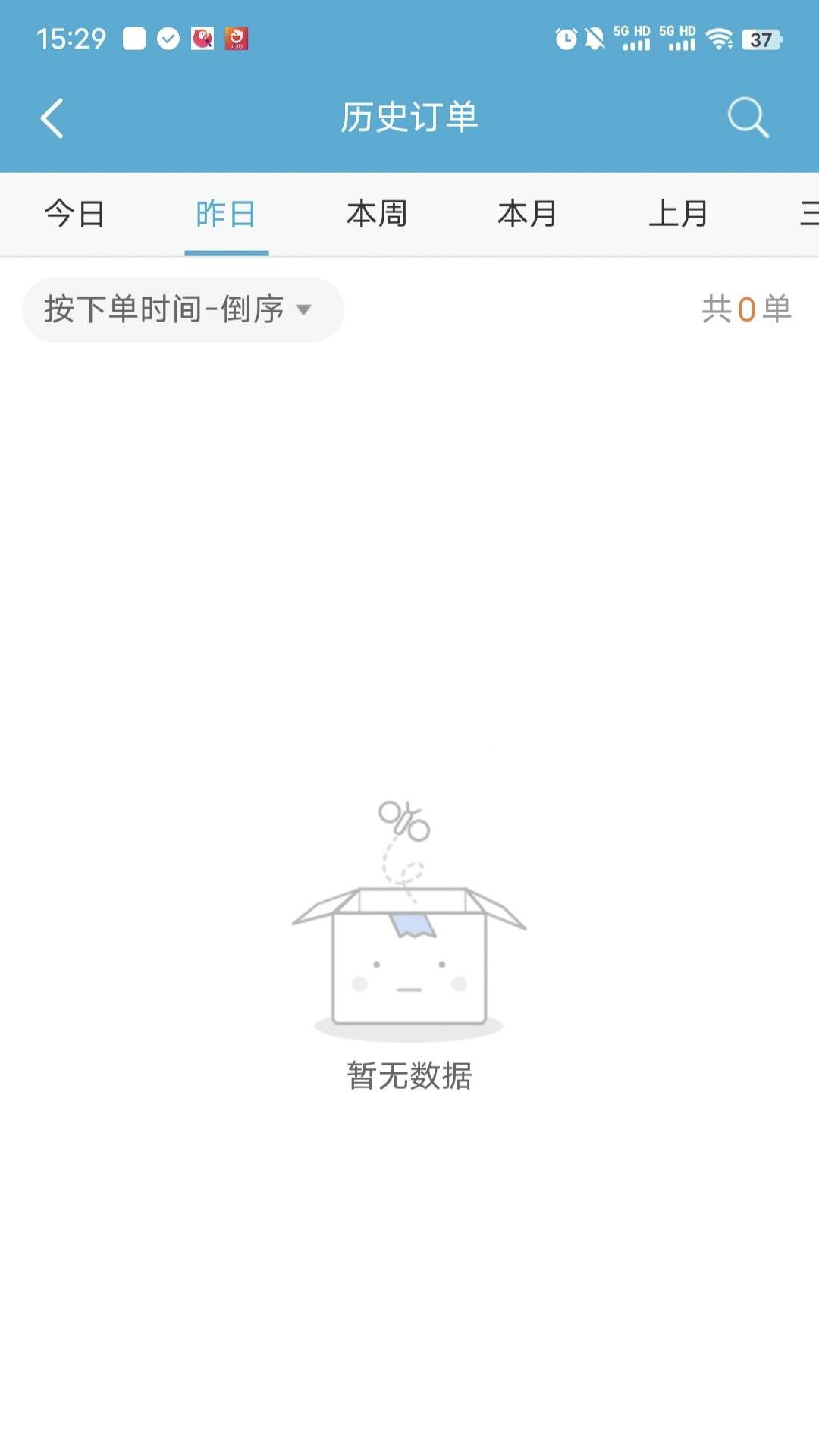Select the 上月 time filter
Image resolution: width=819 pixels, height=1456 pixels.
pos(680,213)
